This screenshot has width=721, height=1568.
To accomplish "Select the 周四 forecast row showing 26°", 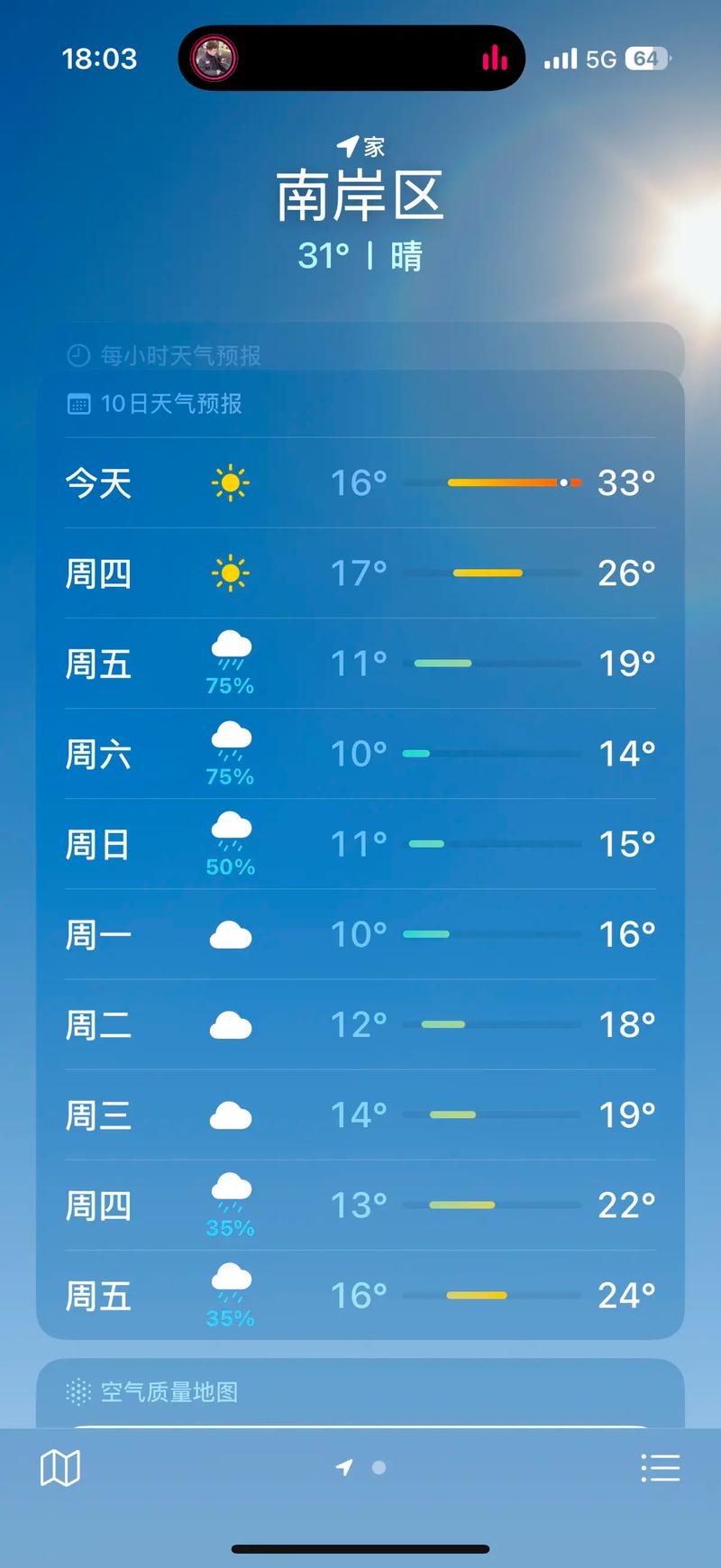I will point(360,573).
